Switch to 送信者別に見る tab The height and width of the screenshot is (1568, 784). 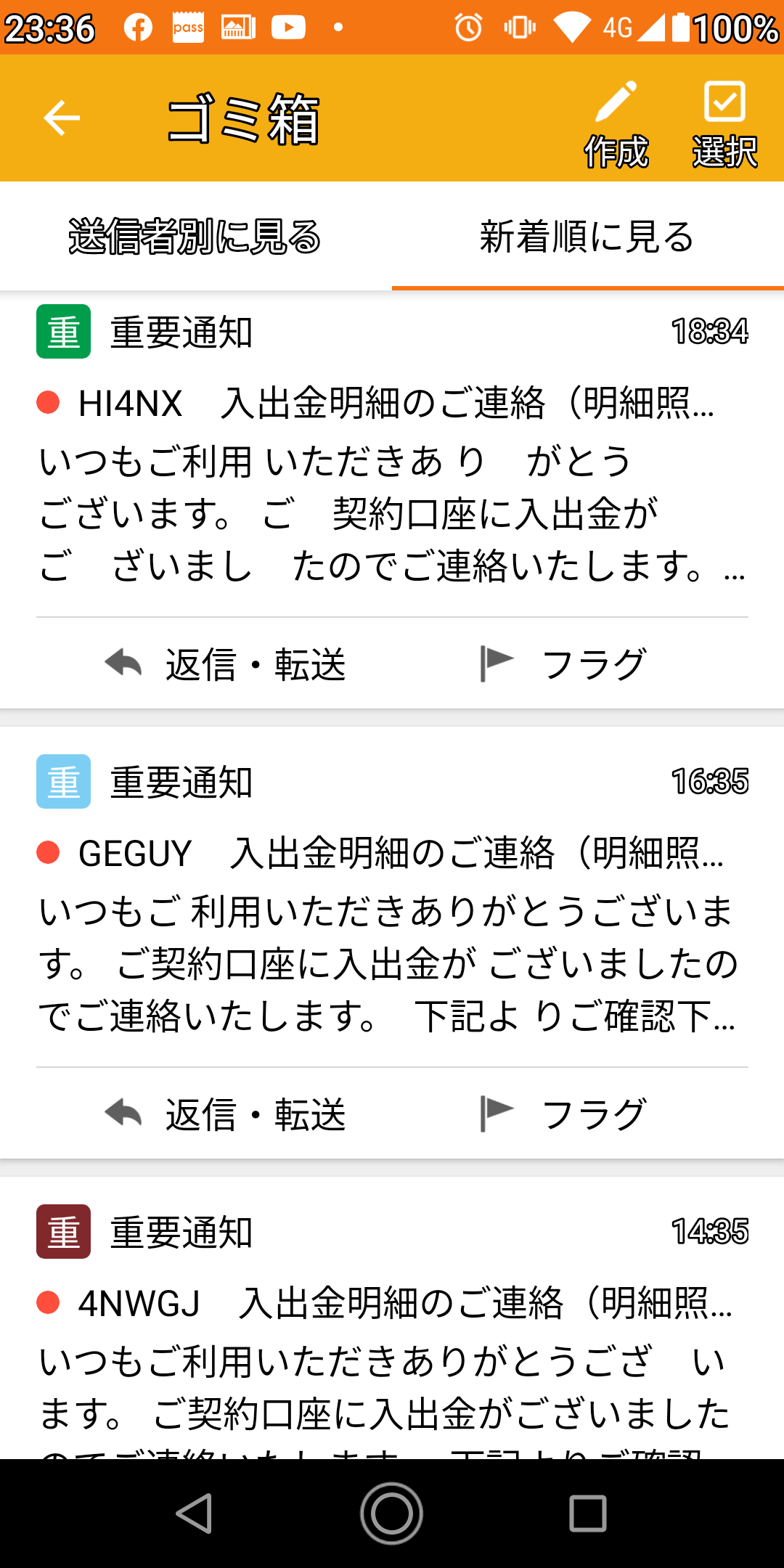(x=195, y=237)
